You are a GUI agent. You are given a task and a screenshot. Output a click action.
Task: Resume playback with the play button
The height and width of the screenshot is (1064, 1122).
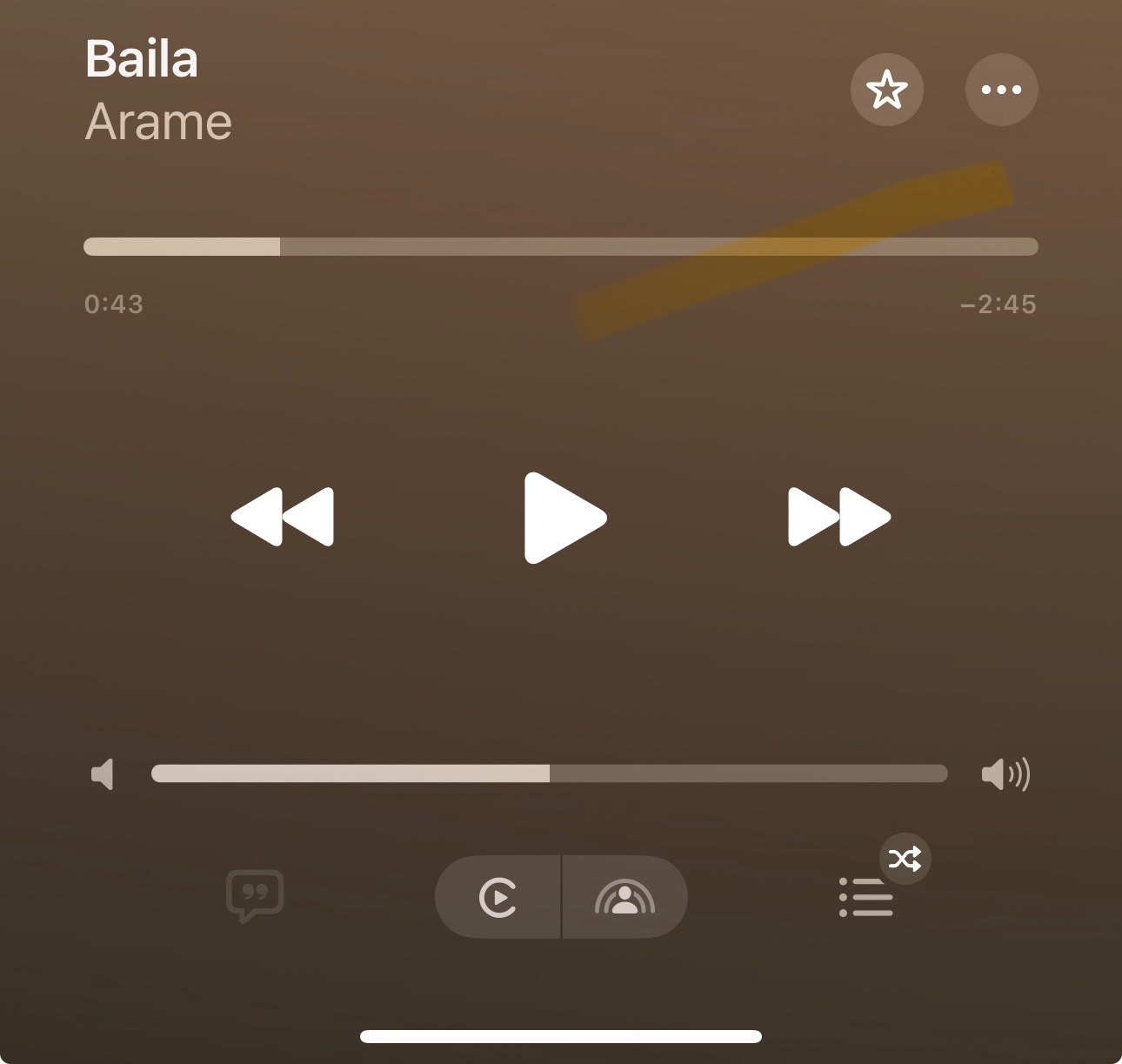coord(564,518)
